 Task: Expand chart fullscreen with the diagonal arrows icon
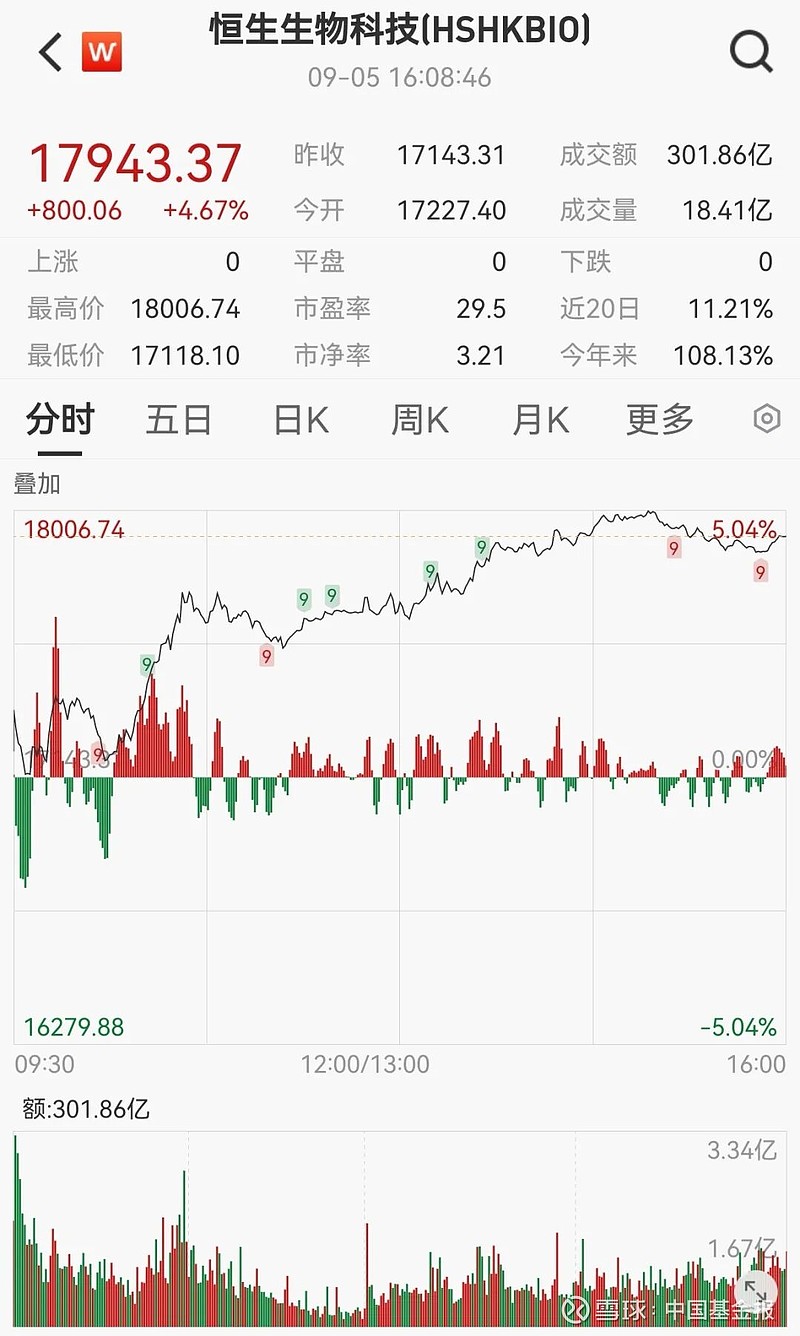pyautogui.click(x=755, y=1289)
